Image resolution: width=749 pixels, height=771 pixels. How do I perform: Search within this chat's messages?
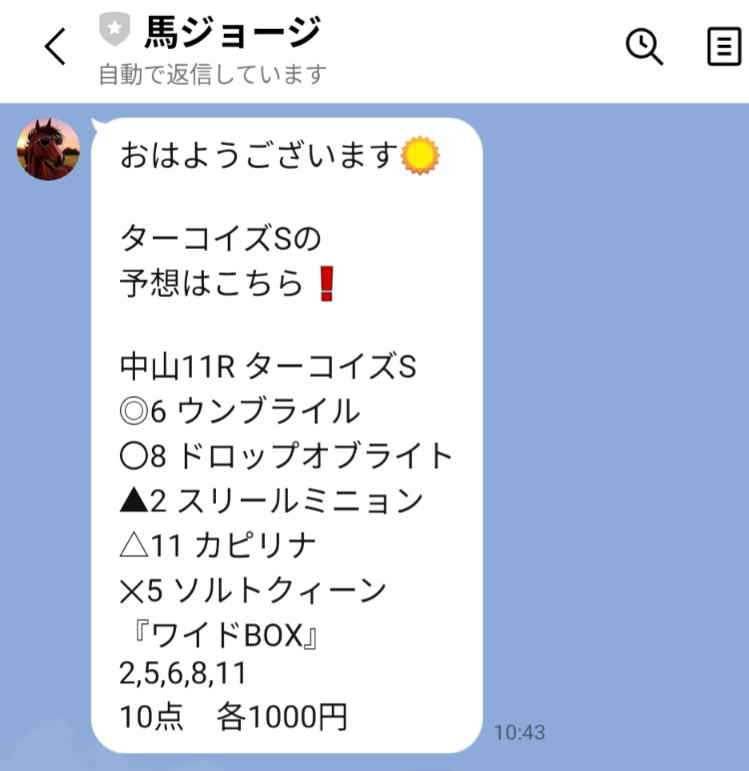click(644, 46)
